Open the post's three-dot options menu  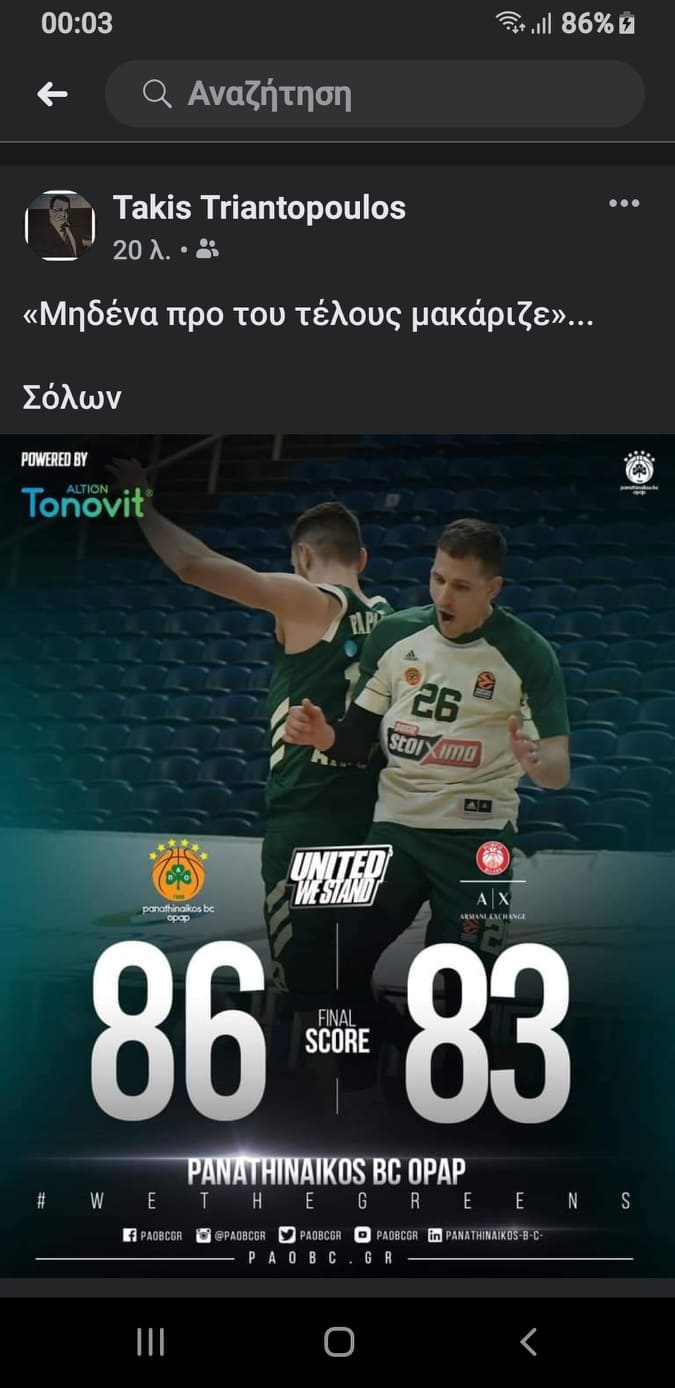click(623, 204)
